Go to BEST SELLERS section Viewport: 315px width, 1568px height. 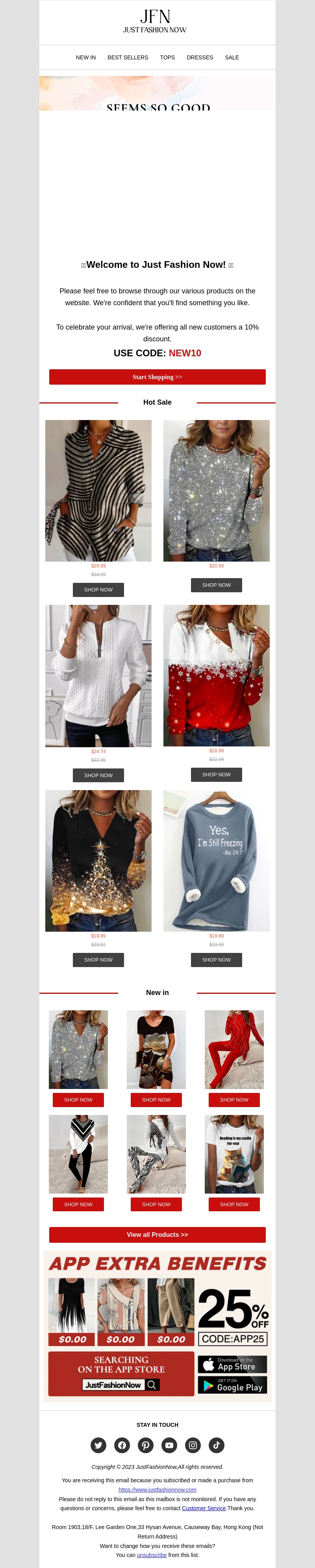[127, 57]
